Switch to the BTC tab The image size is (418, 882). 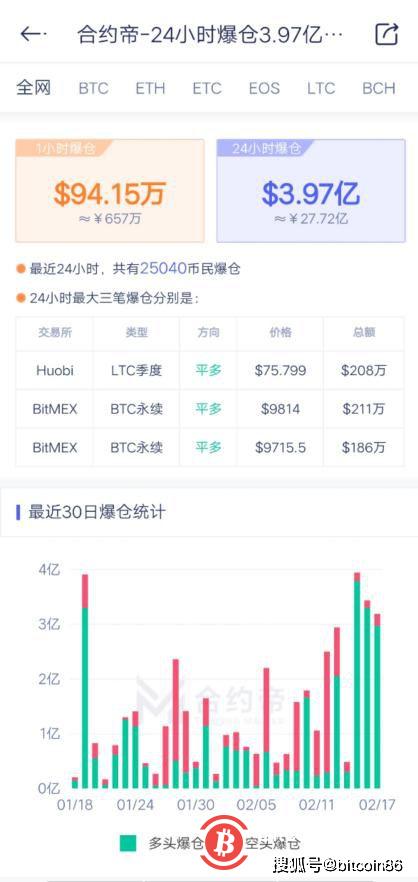pyautogui.click(x=93, y=88)
